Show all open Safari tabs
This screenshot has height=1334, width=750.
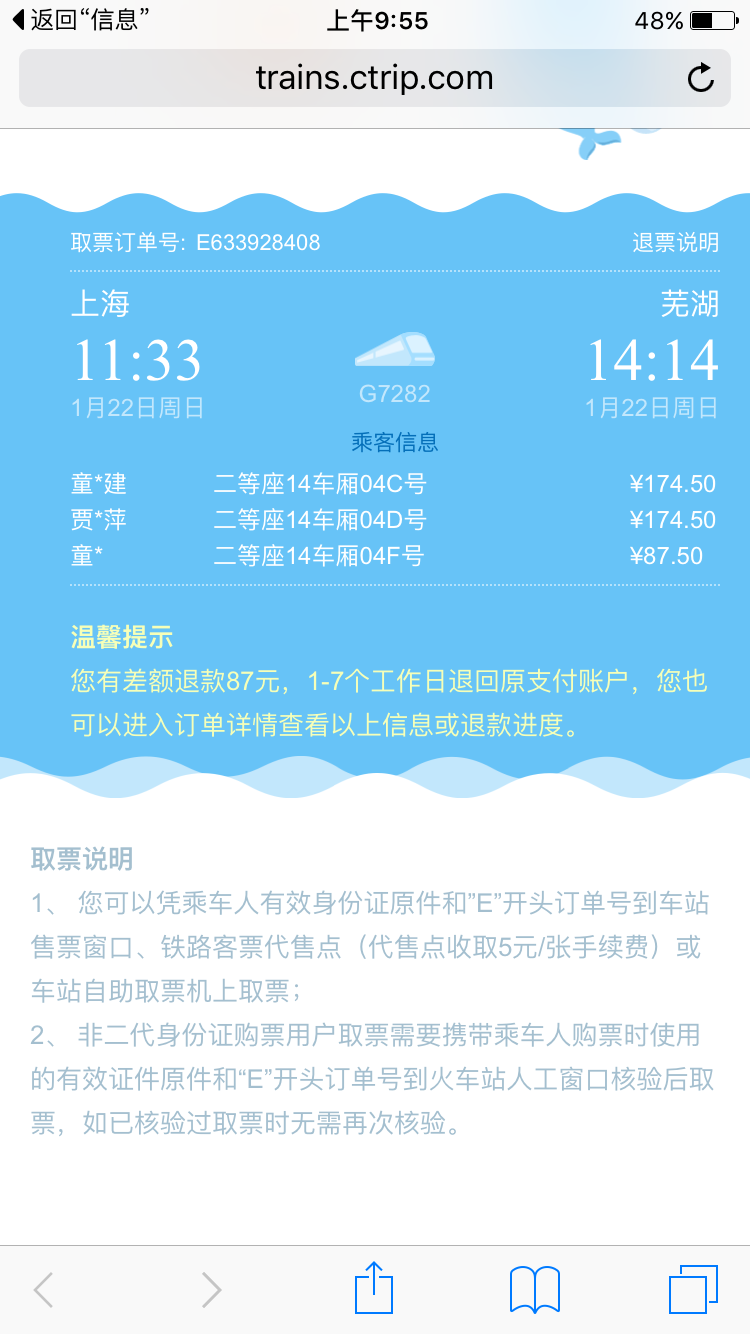(693, 1290)
